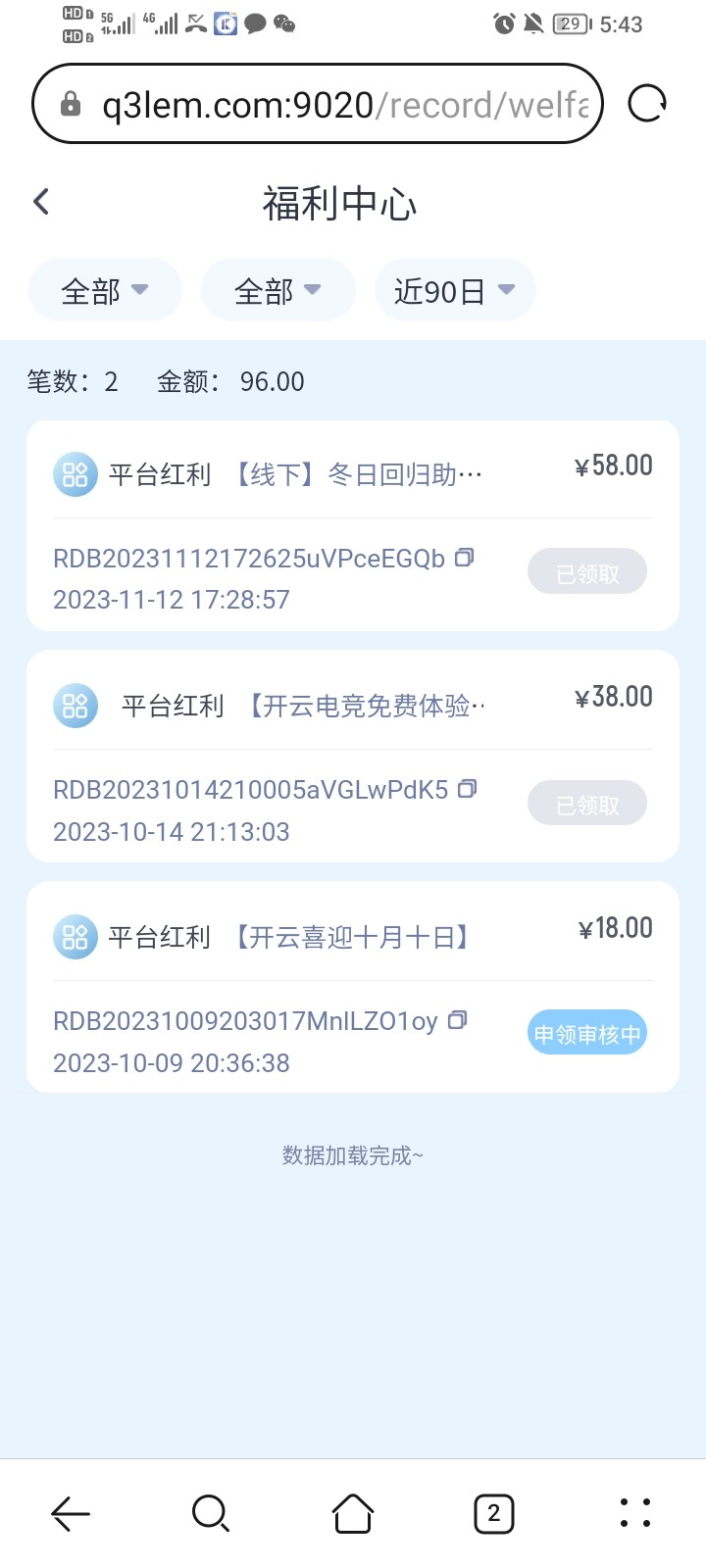
Task: Tap the tab counter showing 2 open tabs
Action: point(493,1513)
